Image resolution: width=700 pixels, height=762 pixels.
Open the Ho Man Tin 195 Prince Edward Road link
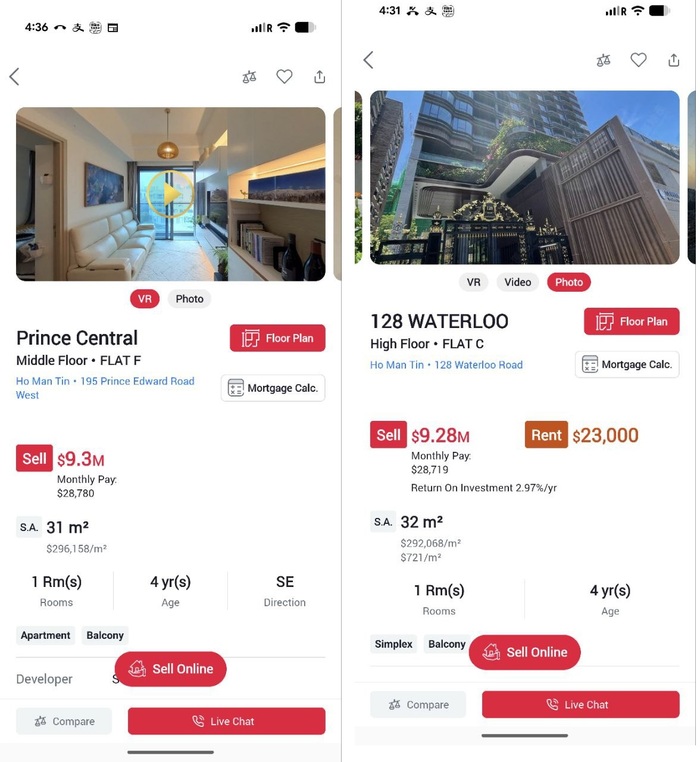coord(105,387)
